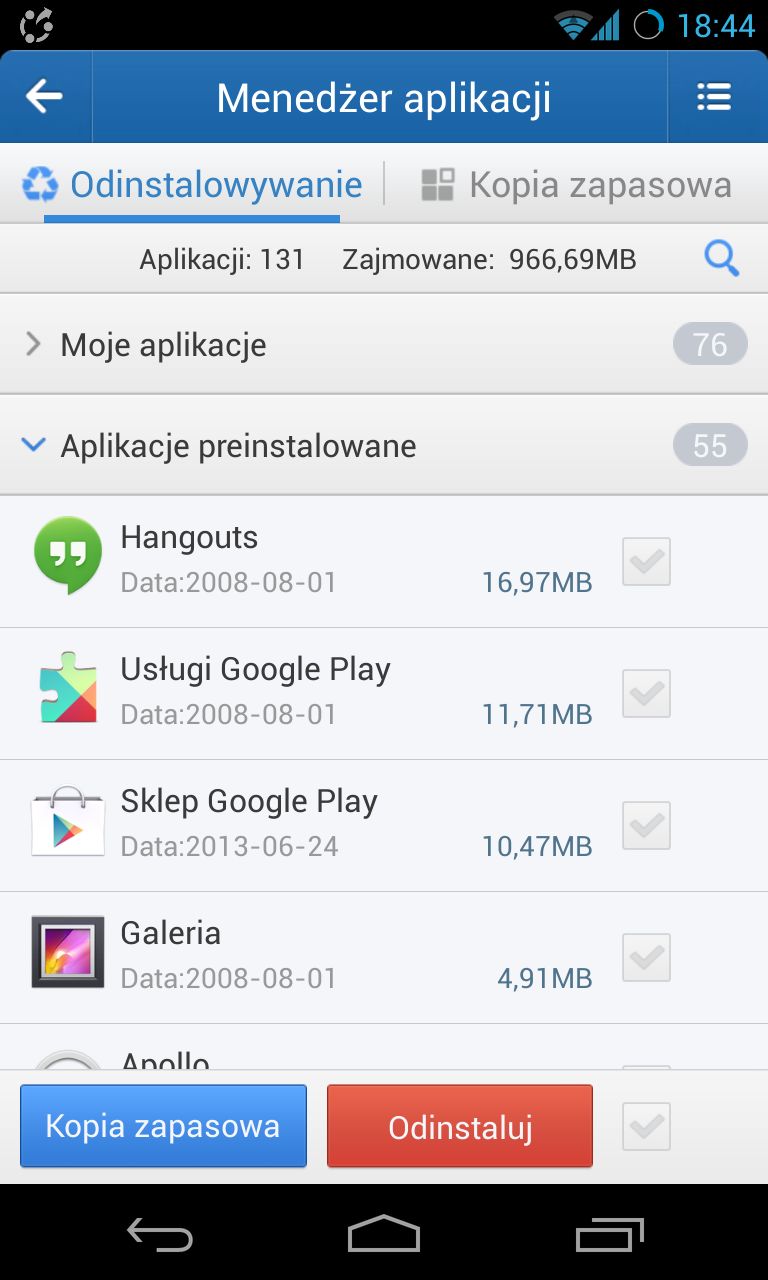Select the Galeria checkbox
The width and height of the screenshot is (768, 1280).
[x=646, y=958]
